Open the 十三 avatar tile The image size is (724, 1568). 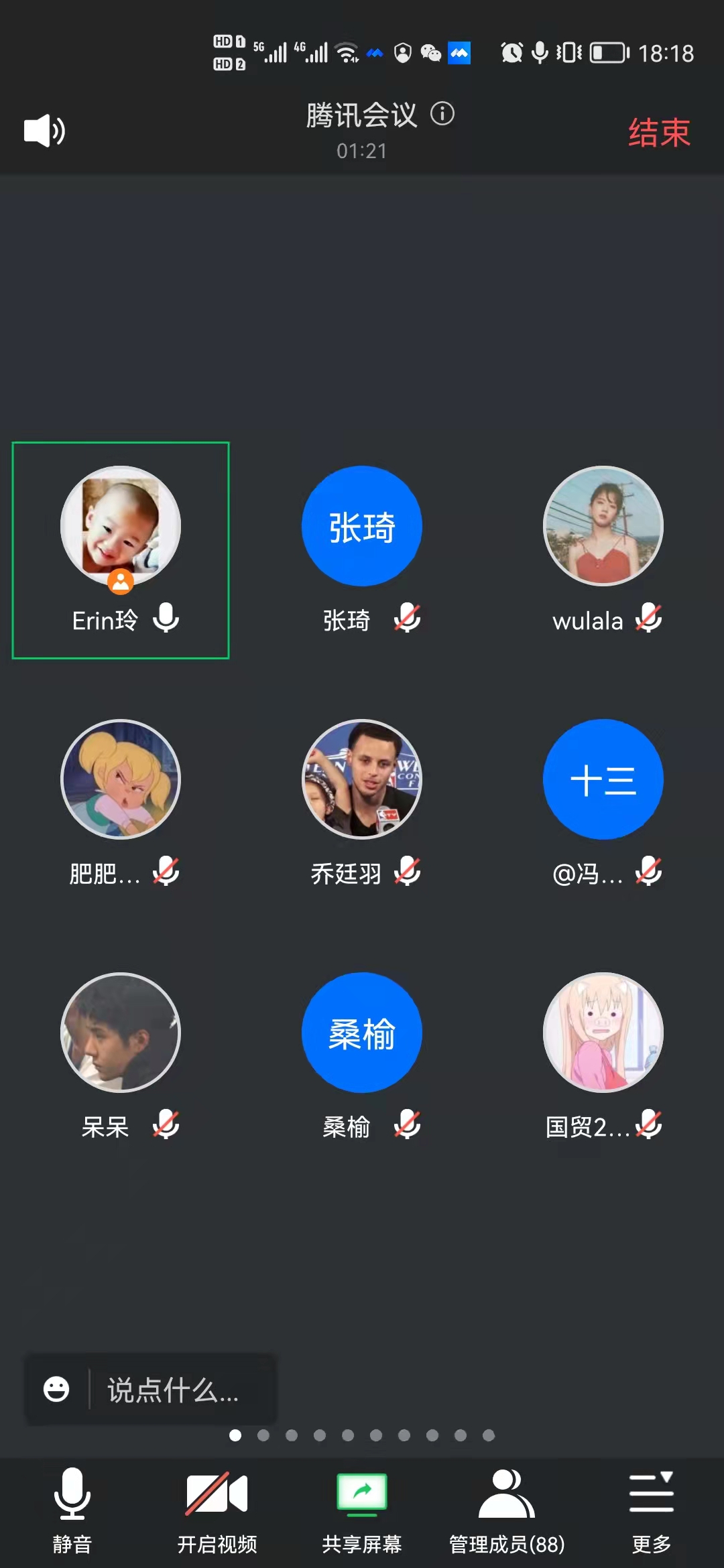click(603, 780)
